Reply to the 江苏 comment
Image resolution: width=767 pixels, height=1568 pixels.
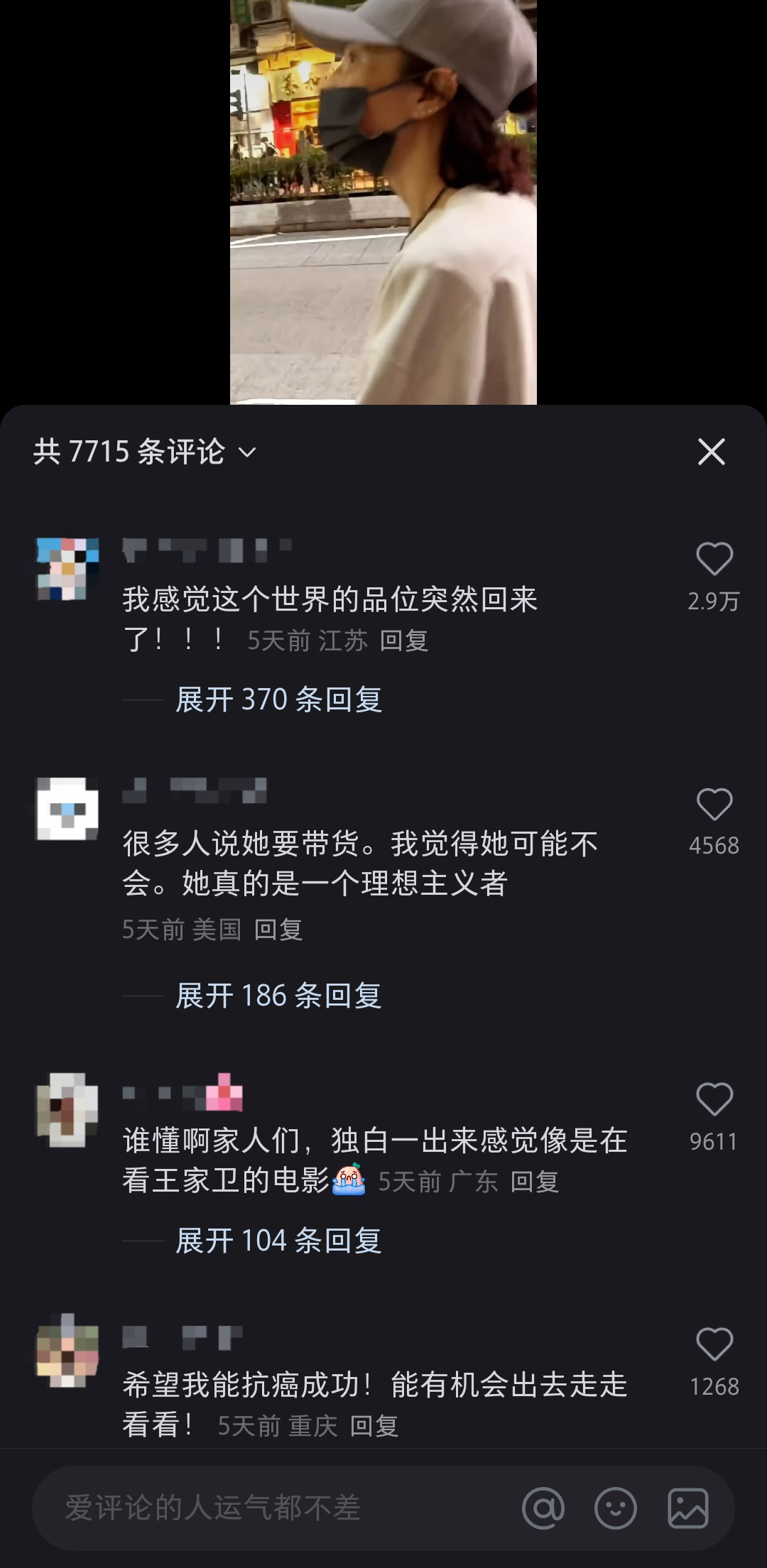[403, 641]
